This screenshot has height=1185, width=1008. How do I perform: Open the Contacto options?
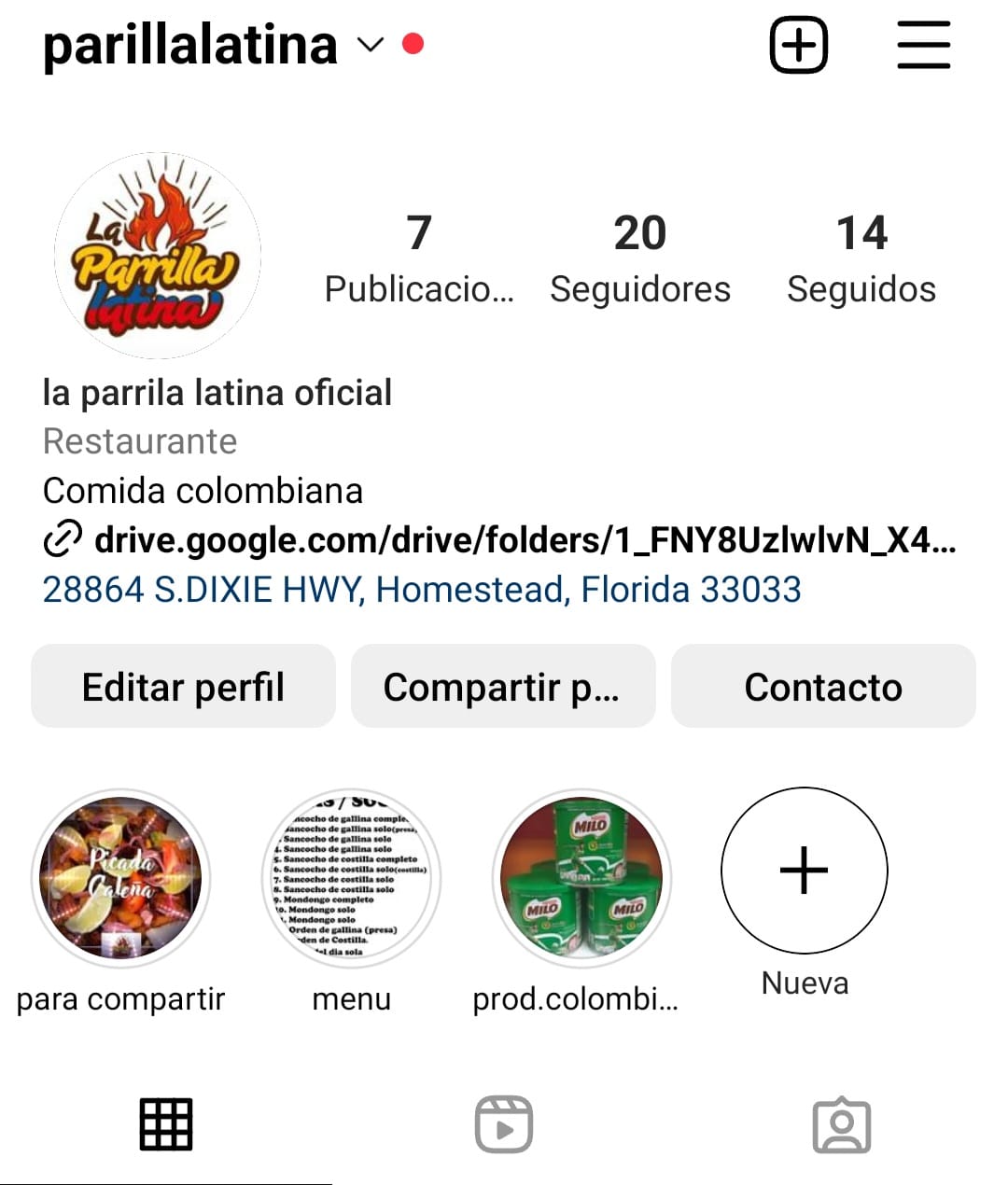[823, 687]
